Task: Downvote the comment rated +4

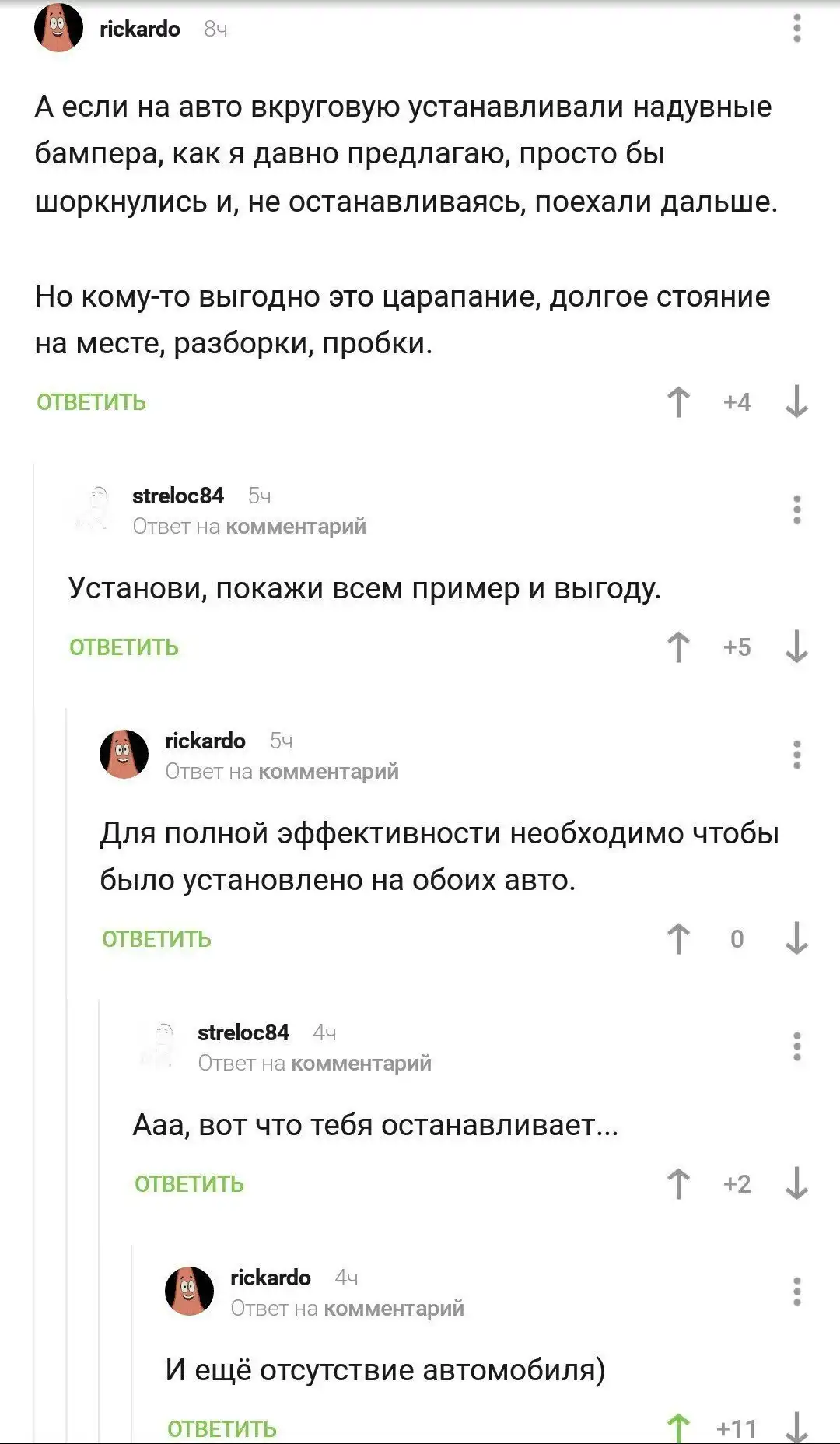Action: tap(796, 402)
